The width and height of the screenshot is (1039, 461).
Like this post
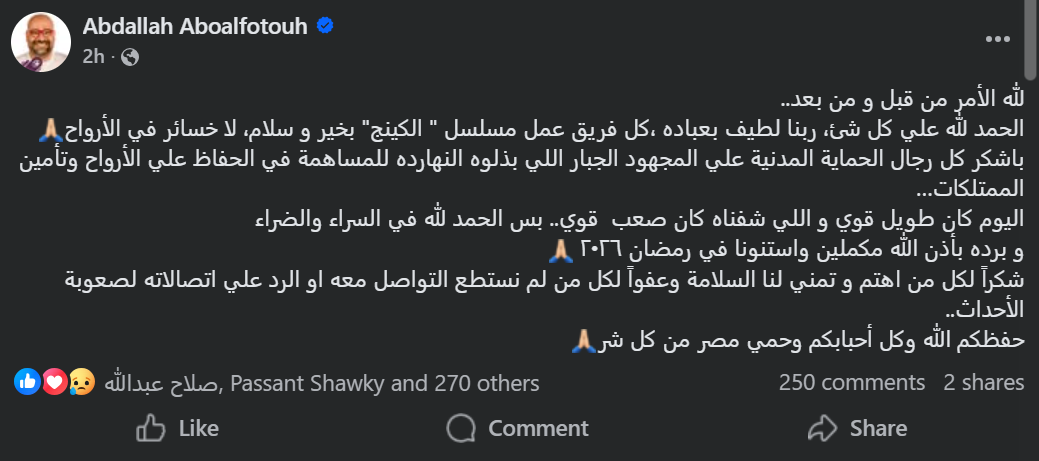point(177,429)
